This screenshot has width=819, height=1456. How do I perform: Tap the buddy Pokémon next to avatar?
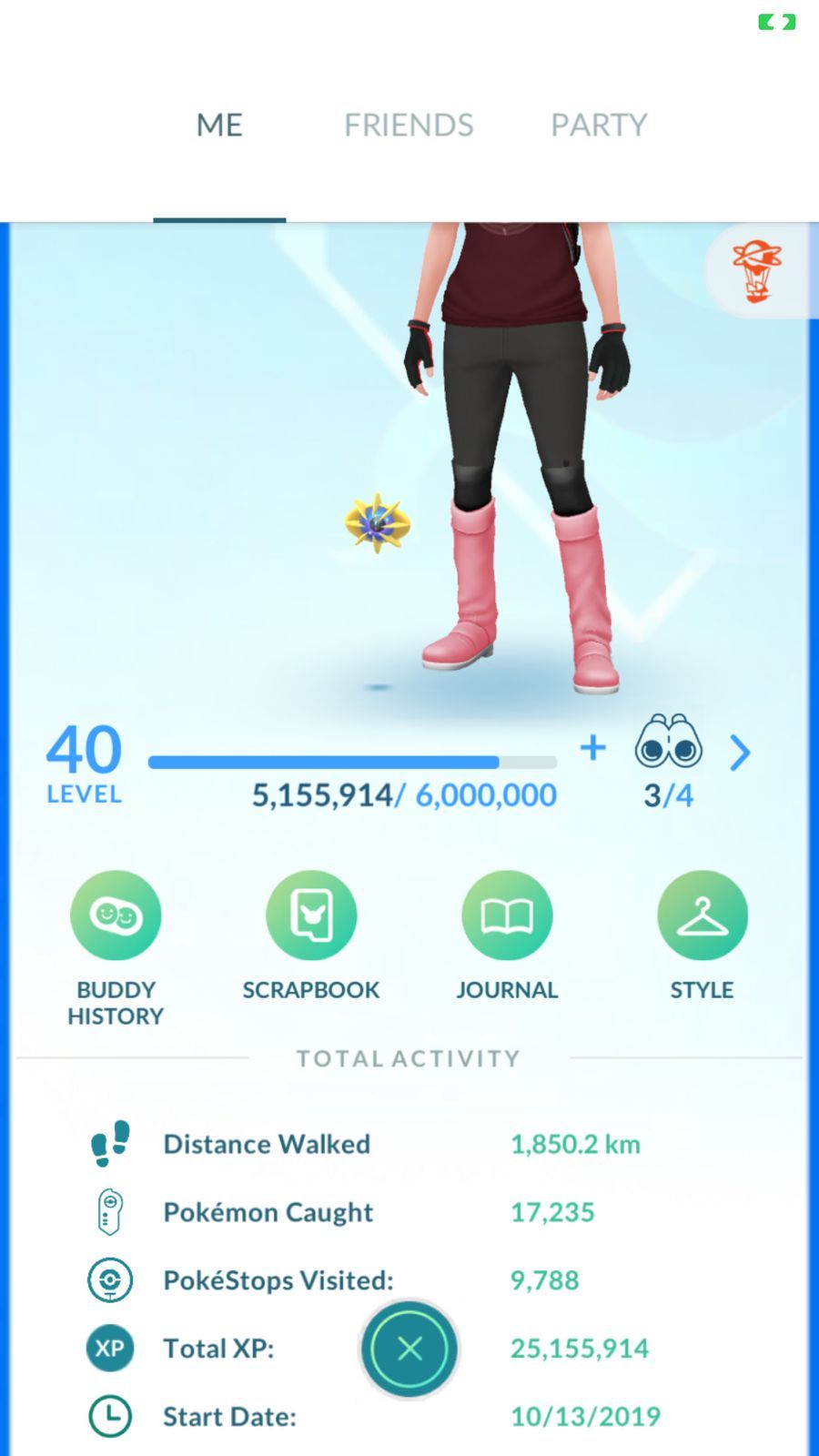[x=378, y=523]
